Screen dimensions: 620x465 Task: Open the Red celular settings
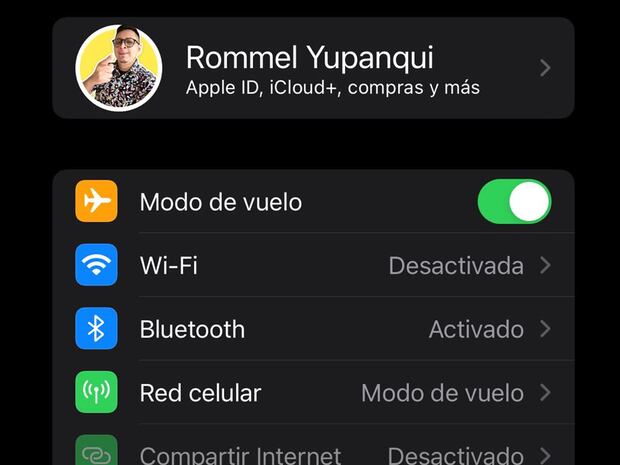click(x=312, y=393)
